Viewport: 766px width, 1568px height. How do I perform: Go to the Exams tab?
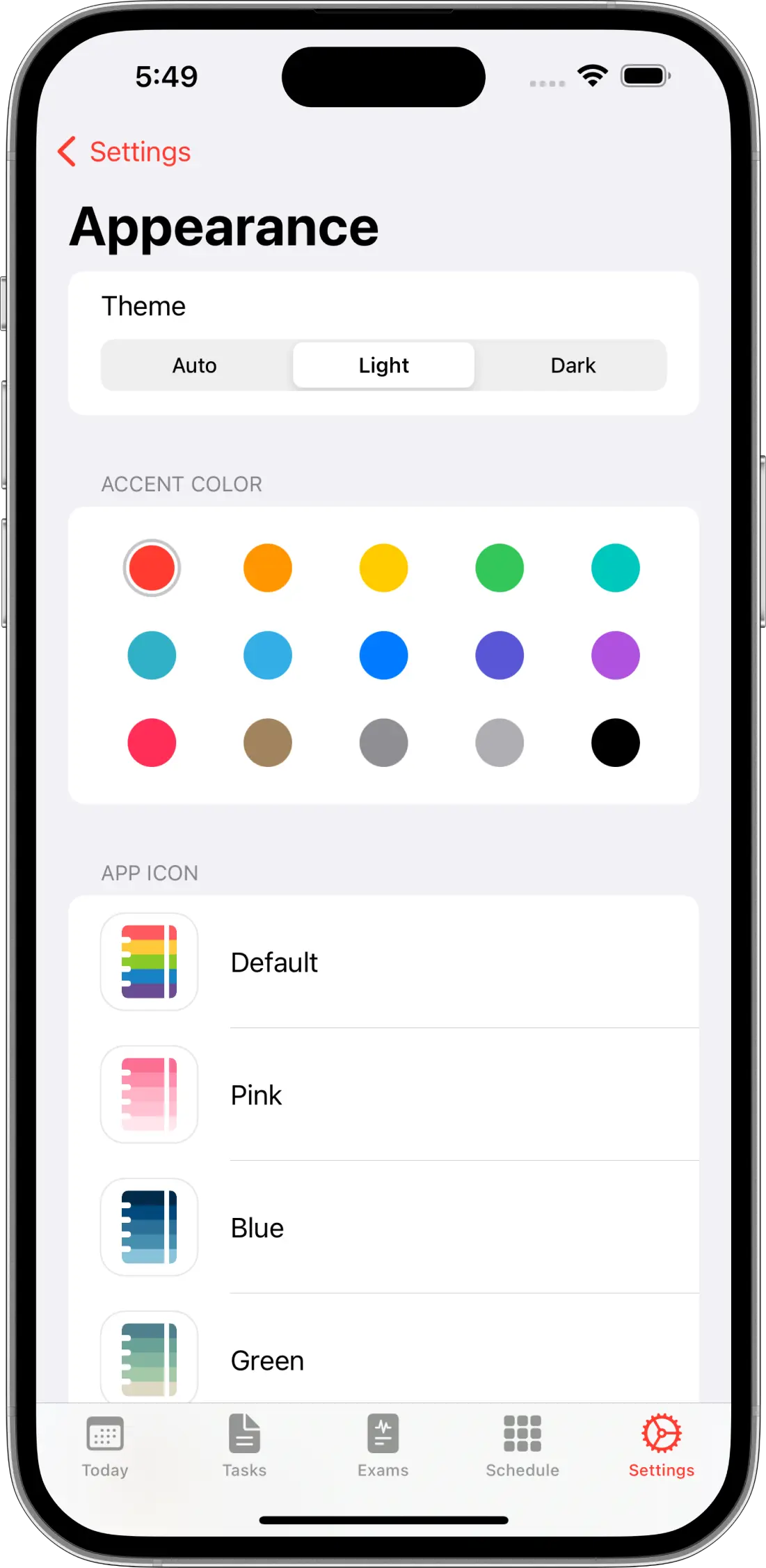tap(383, 1445)
